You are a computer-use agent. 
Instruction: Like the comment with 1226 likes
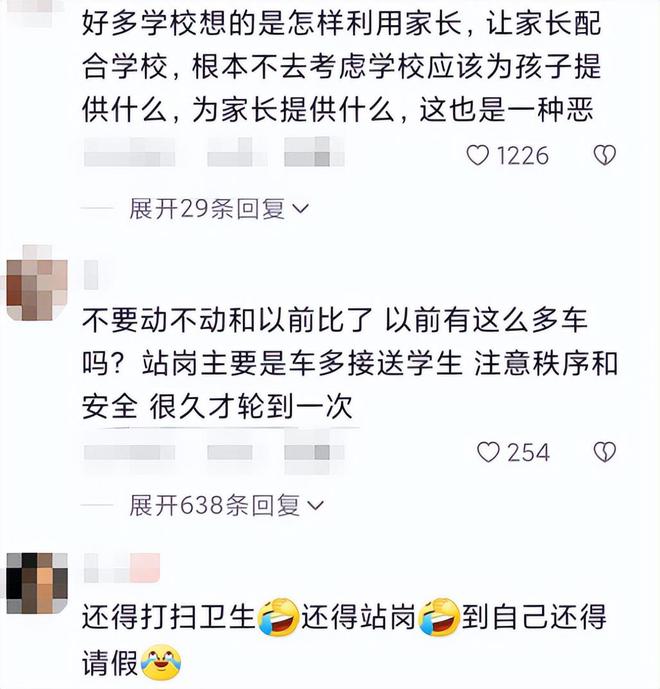(479, 155)
